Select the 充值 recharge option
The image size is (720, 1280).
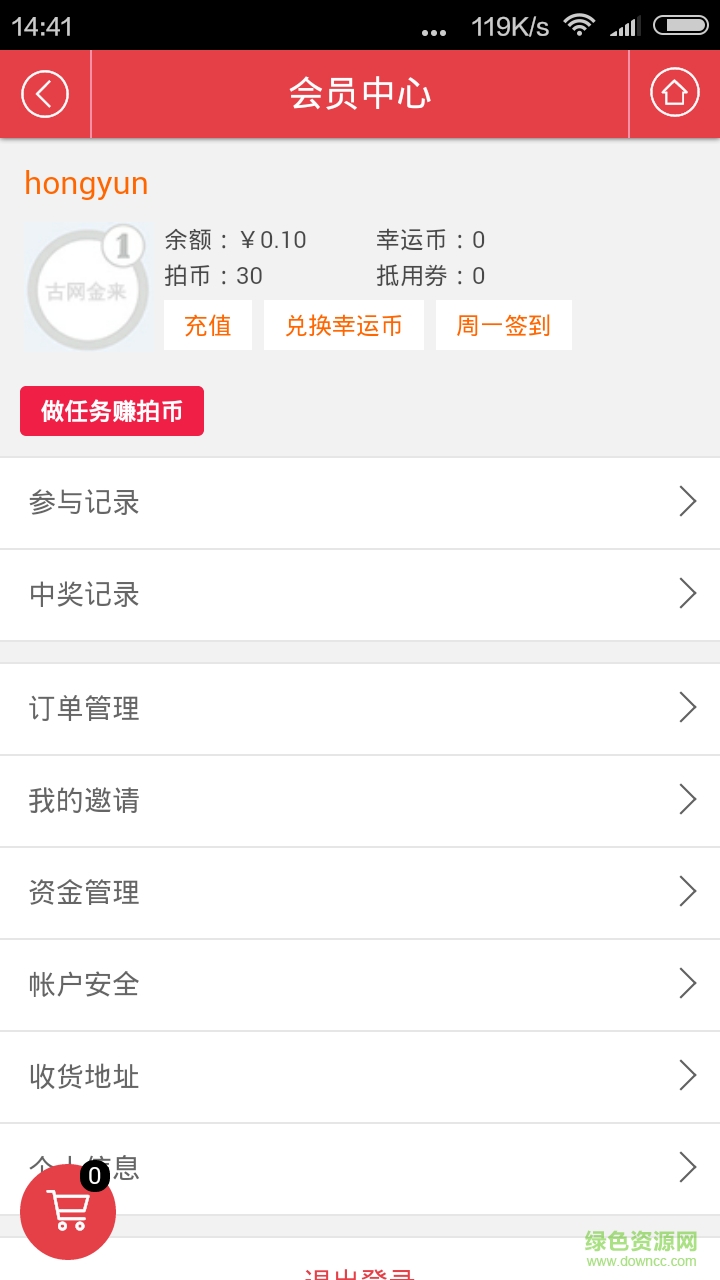(207, 325)
